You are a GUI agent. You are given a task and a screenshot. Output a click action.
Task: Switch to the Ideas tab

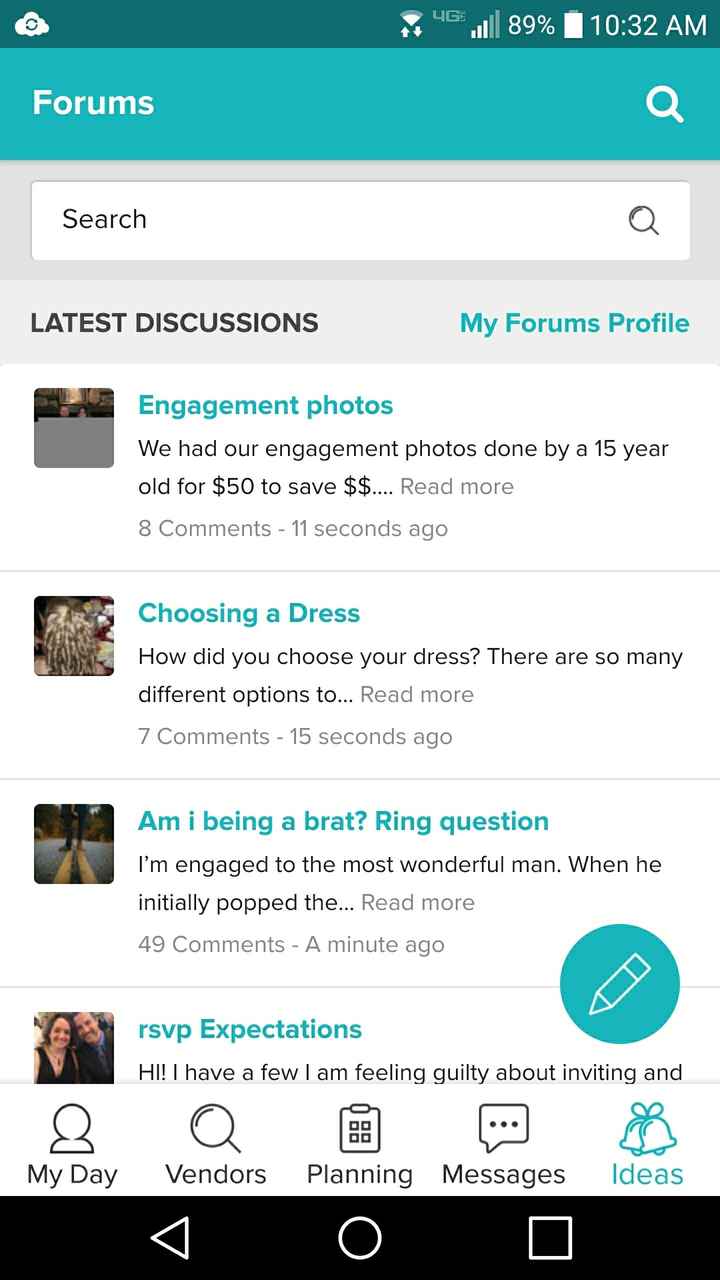[x=647, y=1144]
